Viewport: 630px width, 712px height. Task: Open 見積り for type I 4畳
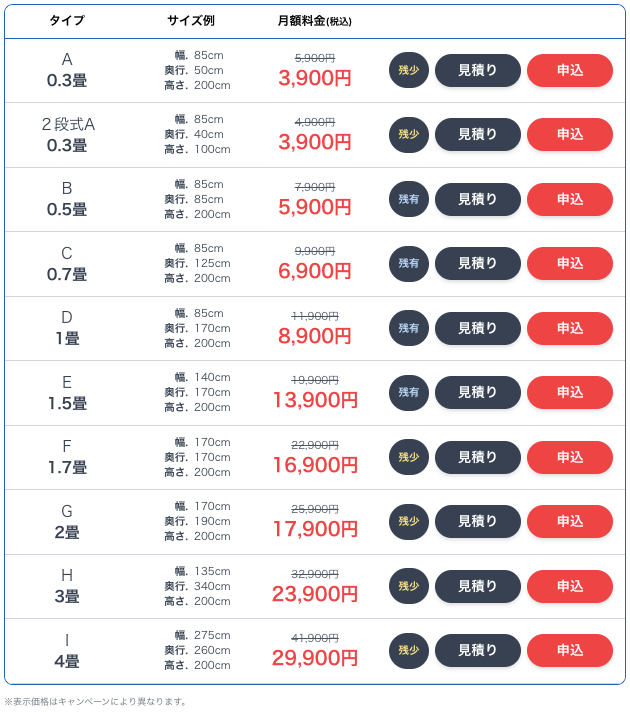point(477,650)
